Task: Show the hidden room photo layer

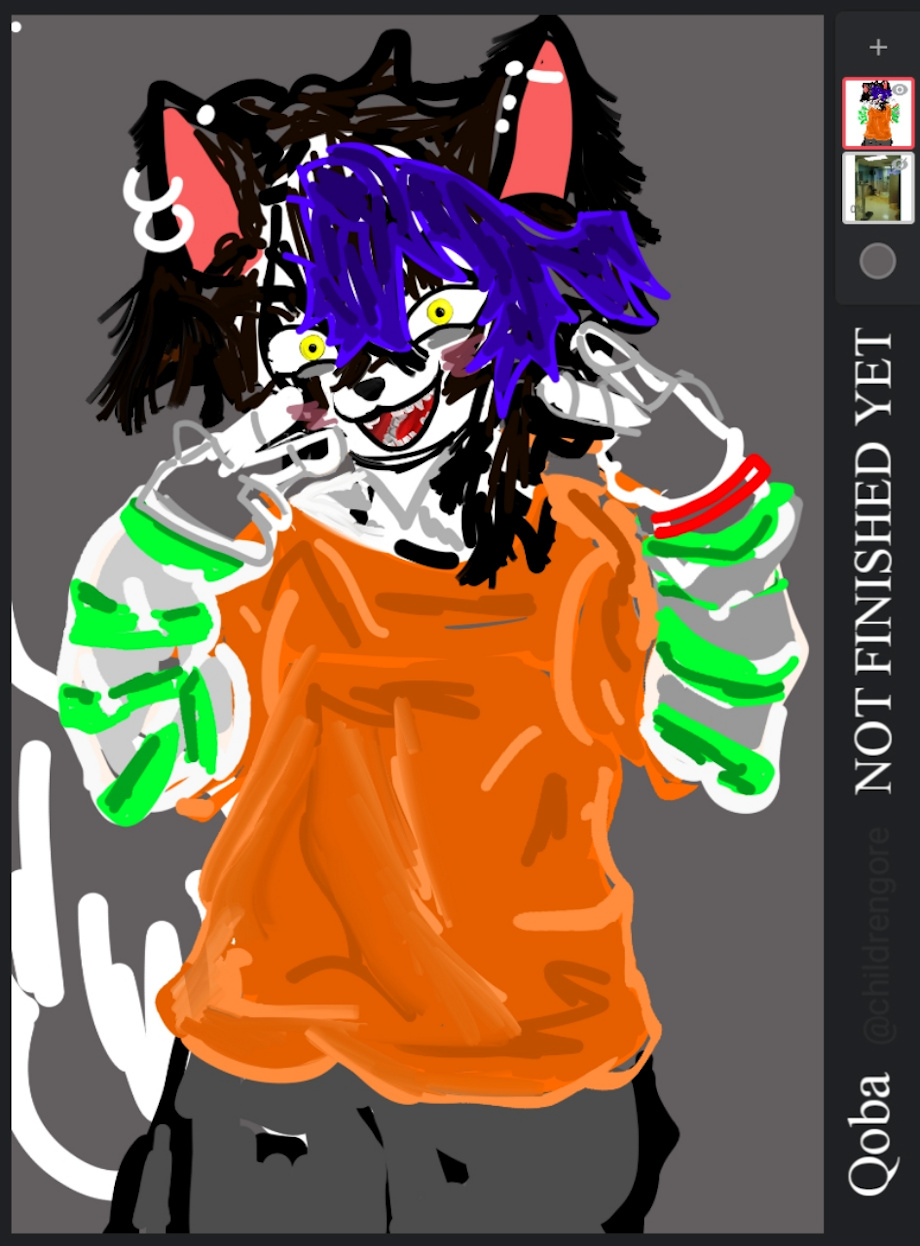Action: 900,164
